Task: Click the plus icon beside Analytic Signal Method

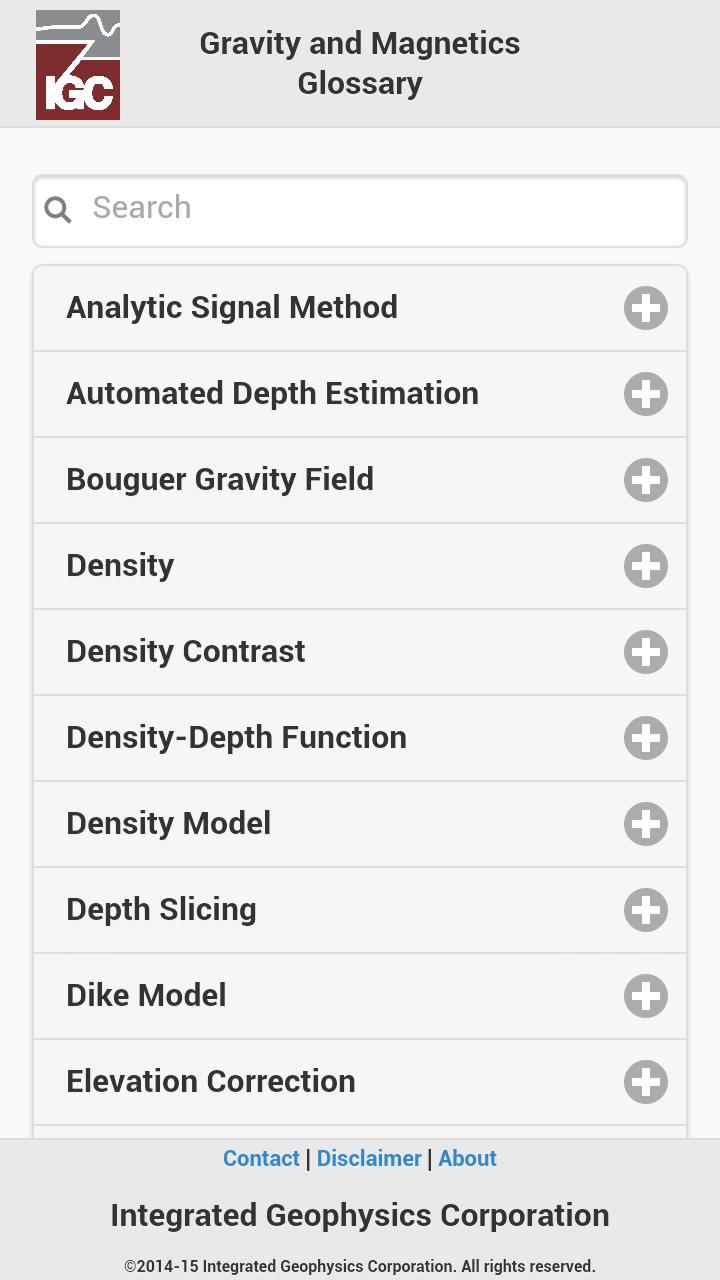Action: click(x=645, y=308)
